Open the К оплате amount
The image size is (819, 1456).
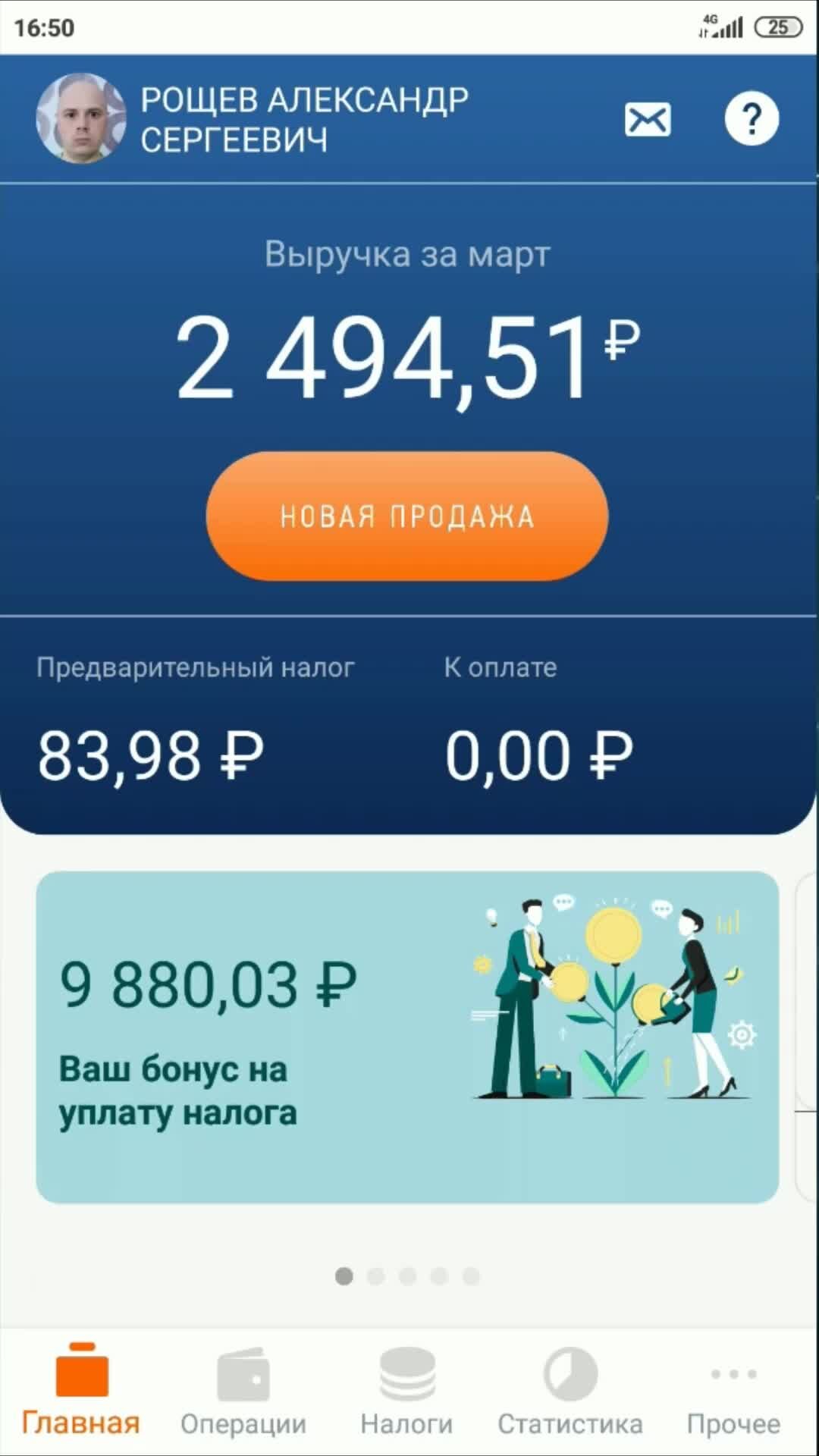point(538,755)
